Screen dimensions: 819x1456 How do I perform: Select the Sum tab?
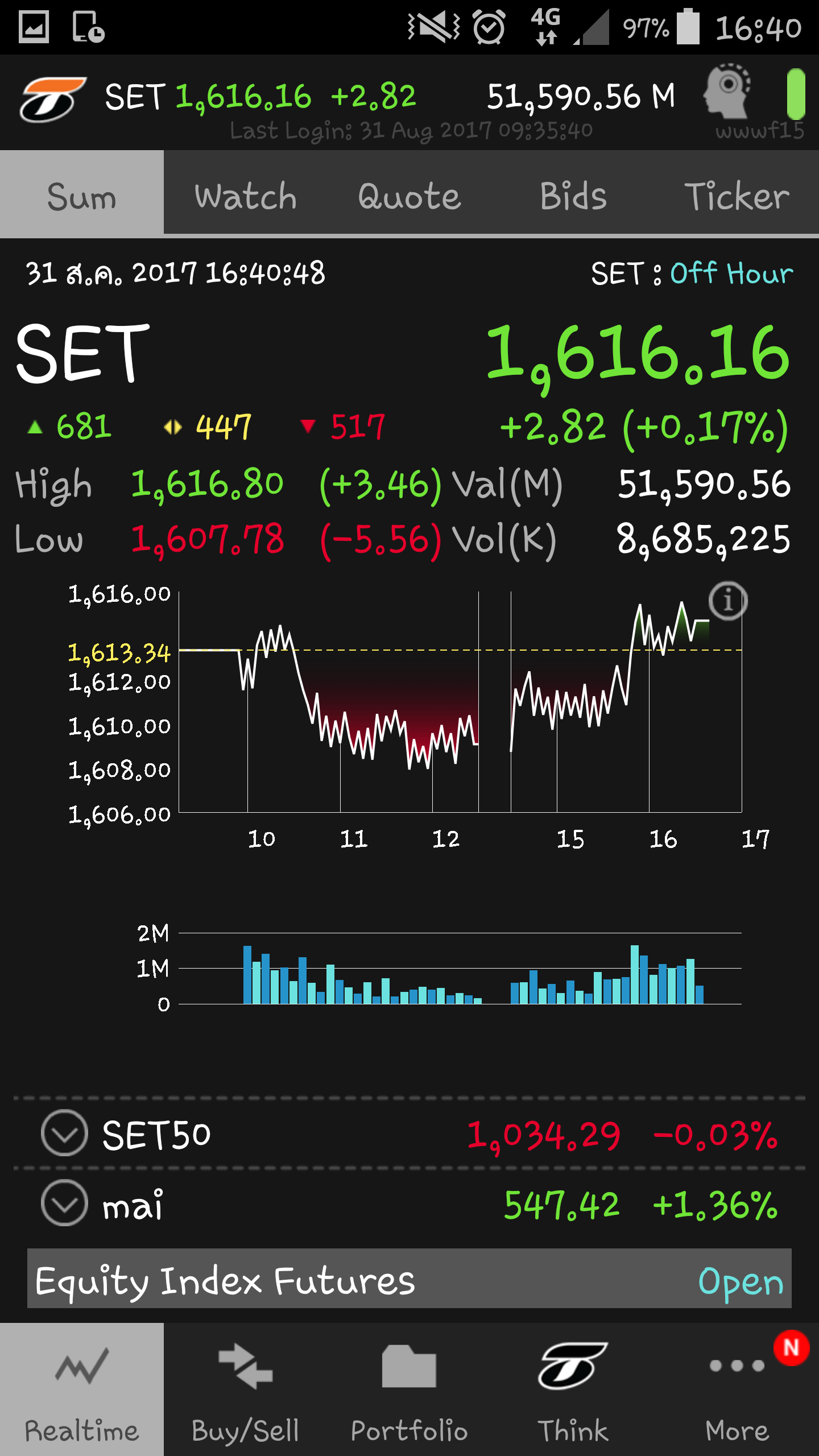(82, 196)
